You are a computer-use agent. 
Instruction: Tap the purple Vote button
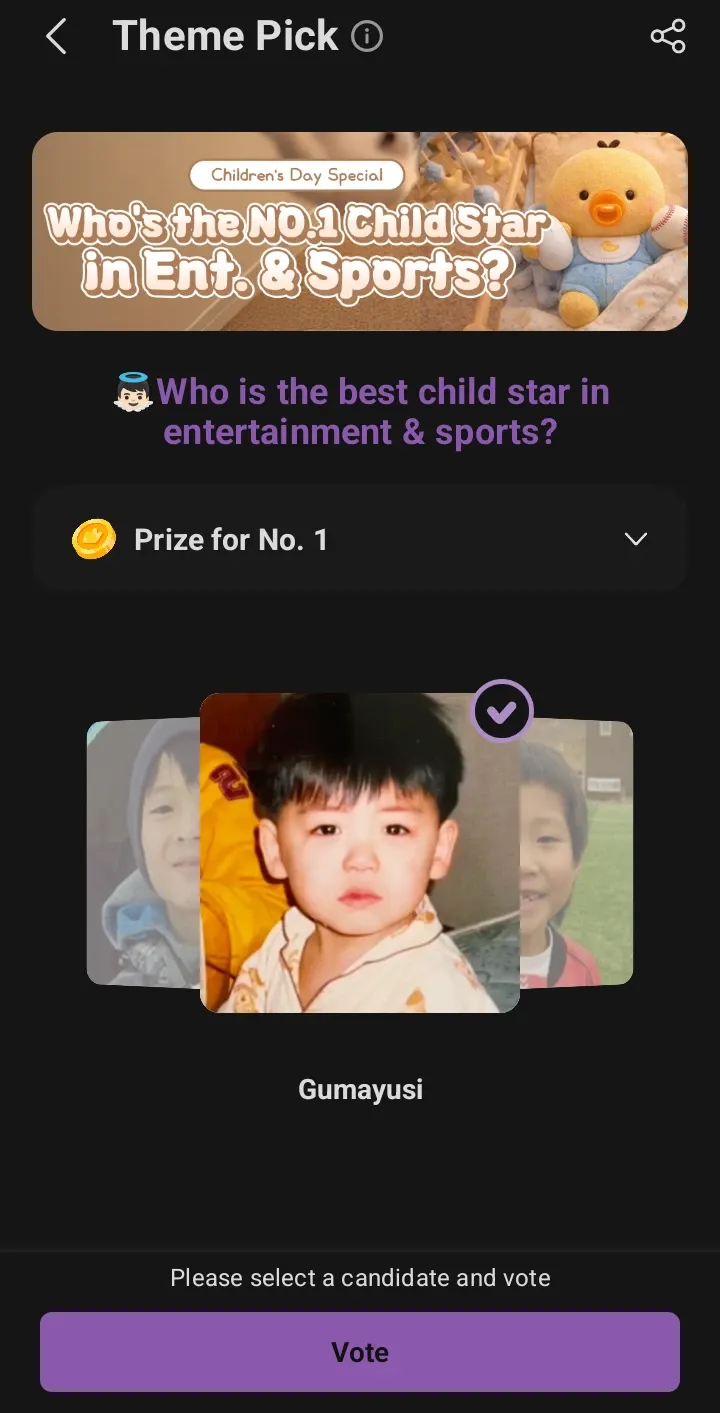[x=360, y=1352]
